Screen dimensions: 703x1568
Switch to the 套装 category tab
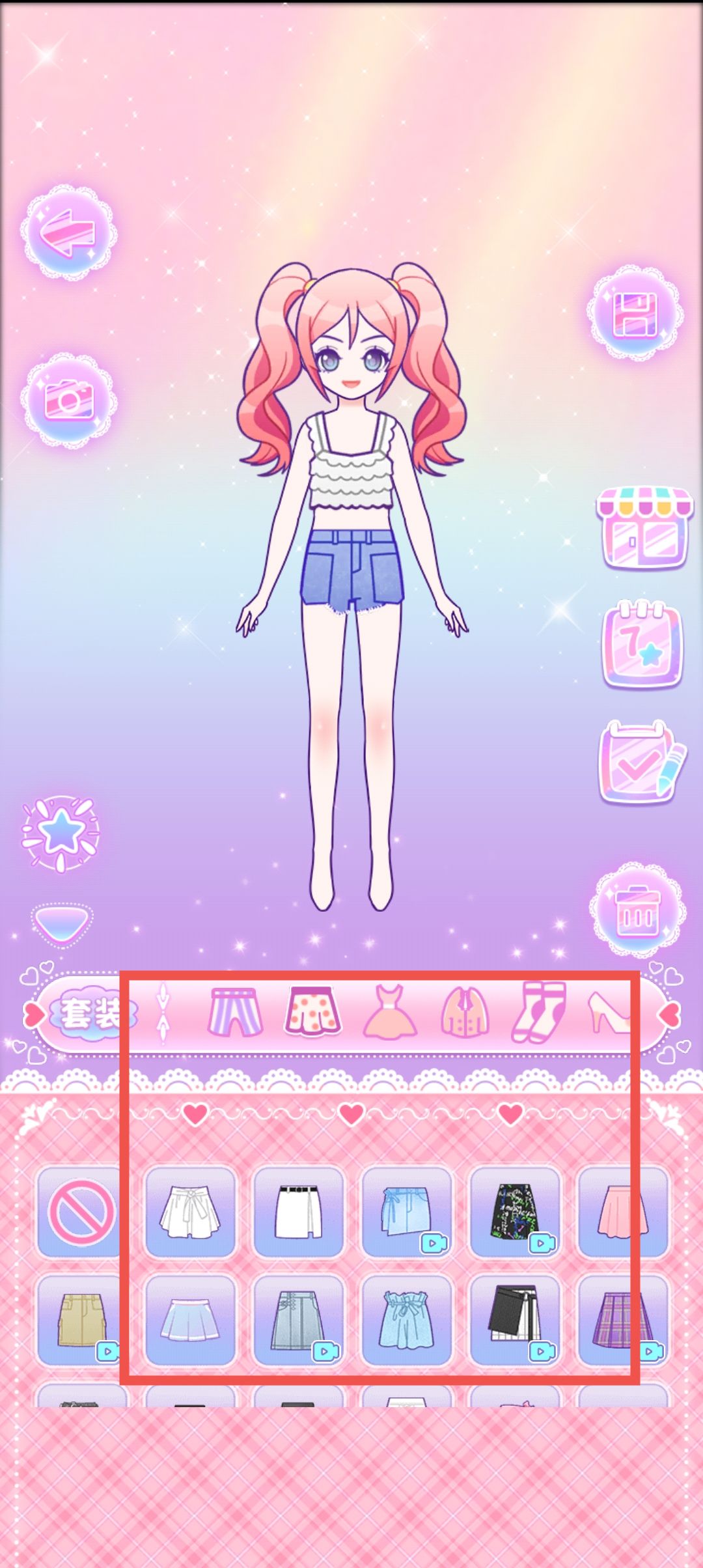click(x=91, y=1014)
